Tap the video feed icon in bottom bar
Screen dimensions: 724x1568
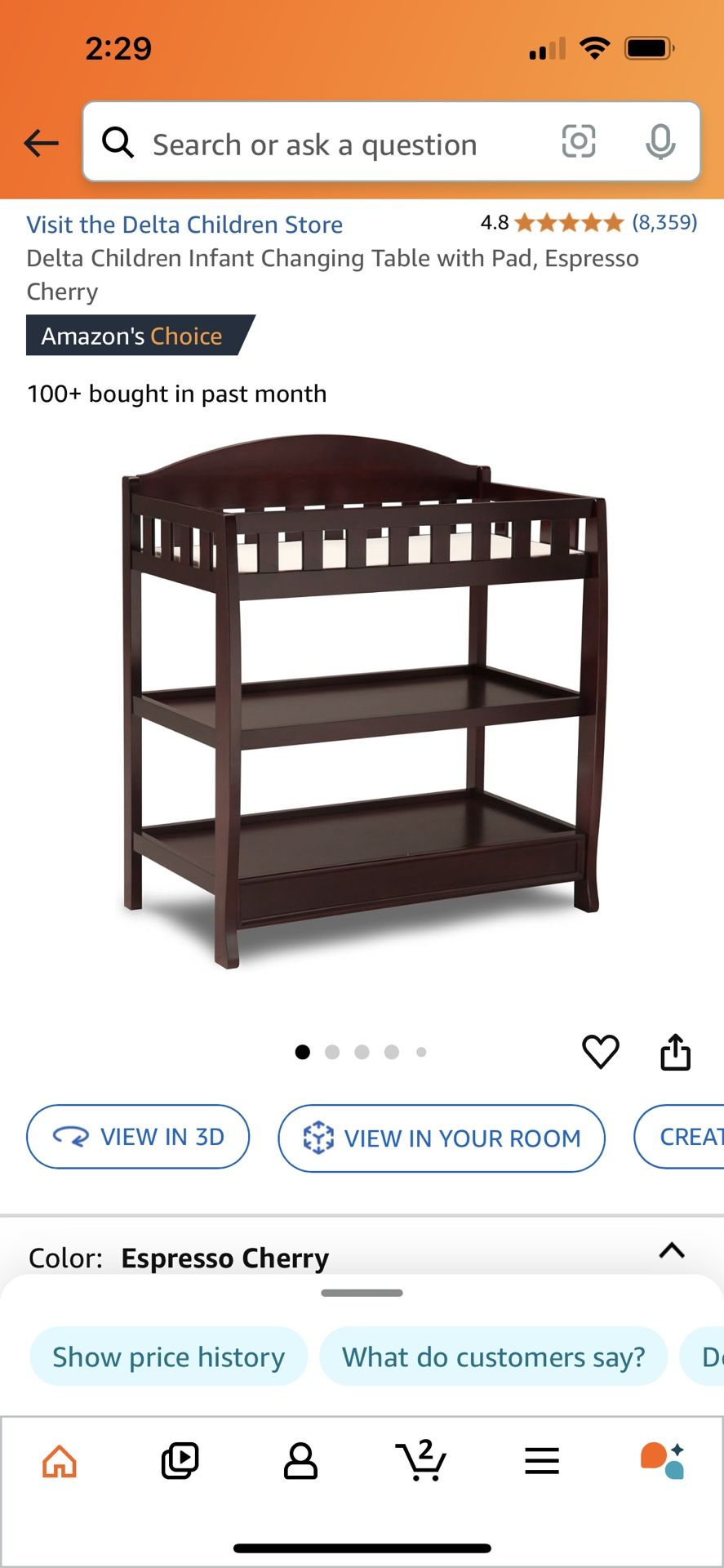pos(180,1461)
